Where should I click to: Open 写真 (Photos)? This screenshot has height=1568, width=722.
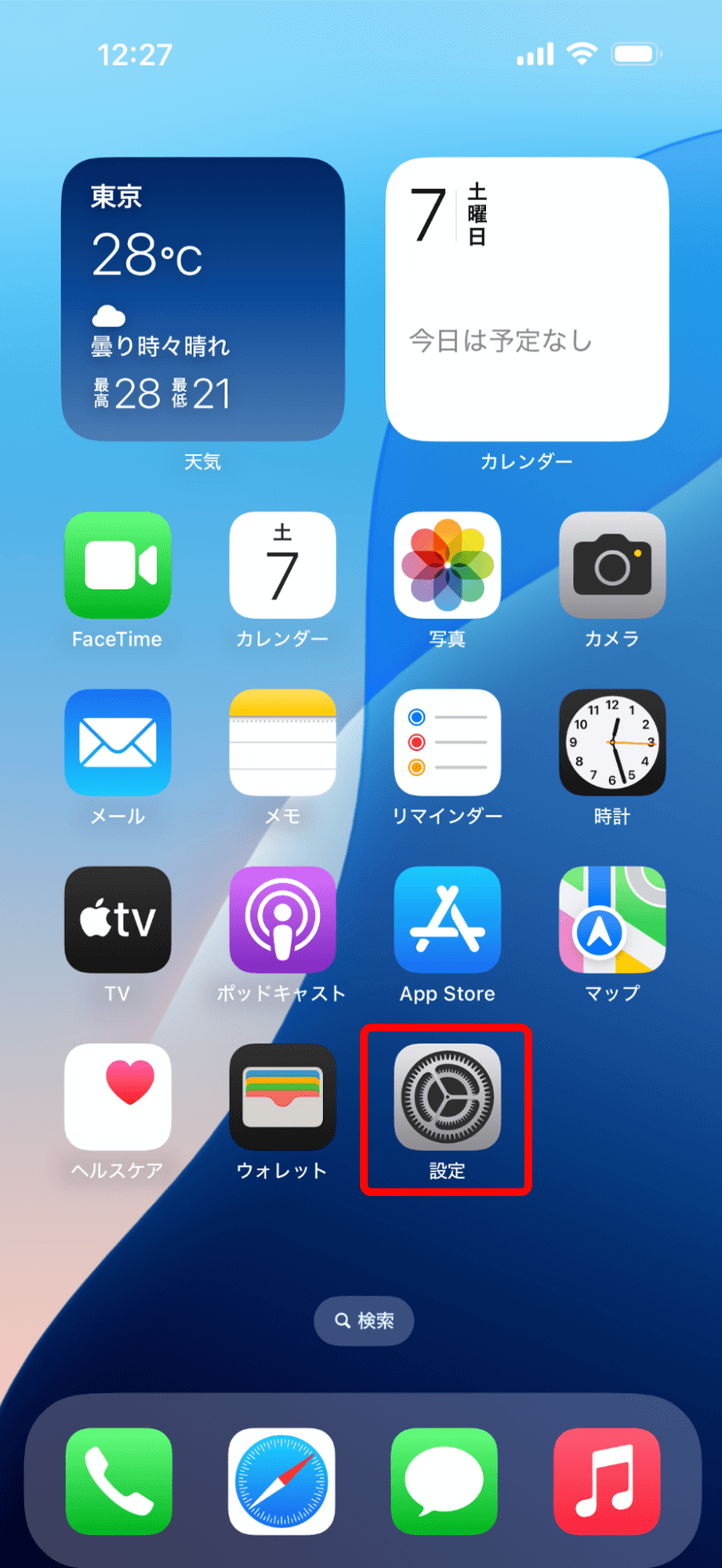(x=447, y=565)
